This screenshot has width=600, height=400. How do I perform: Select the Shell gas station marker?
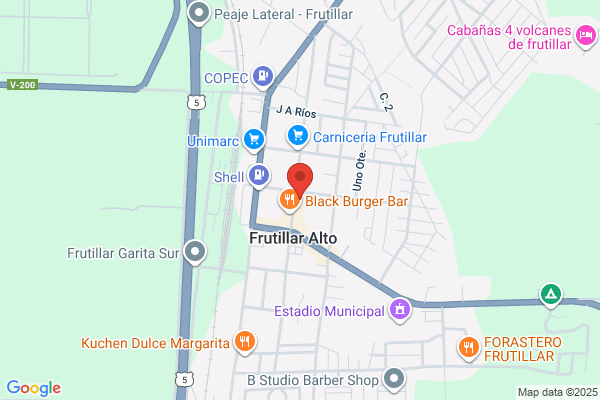258,176
